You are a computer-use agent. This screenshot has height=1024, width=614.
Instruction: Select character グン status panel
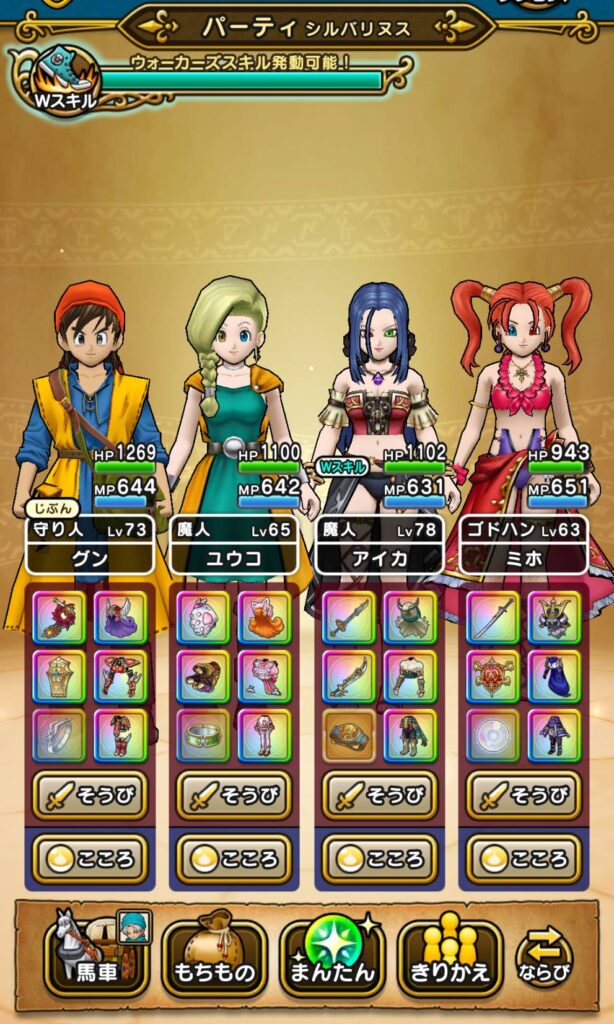[x=90, y=545]
